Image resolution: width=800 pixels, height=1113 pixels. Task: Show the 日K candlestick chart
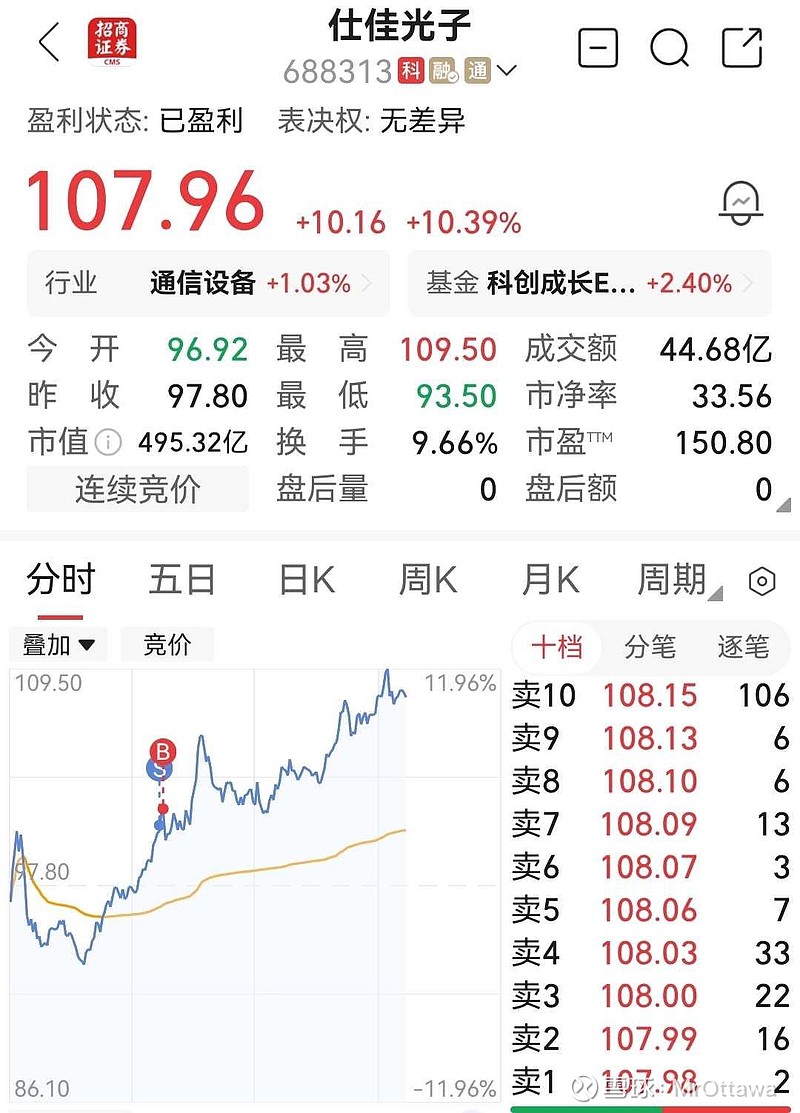(306, 580)
